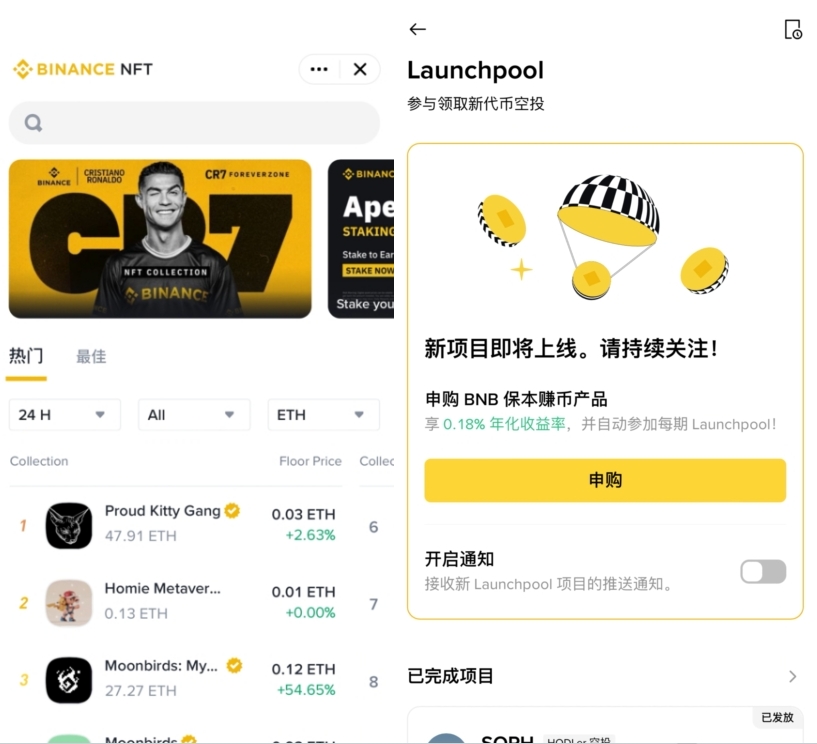Open the Homie Metaverse collection
Viewport: 817px width, 744px height.
pos(163,600)
